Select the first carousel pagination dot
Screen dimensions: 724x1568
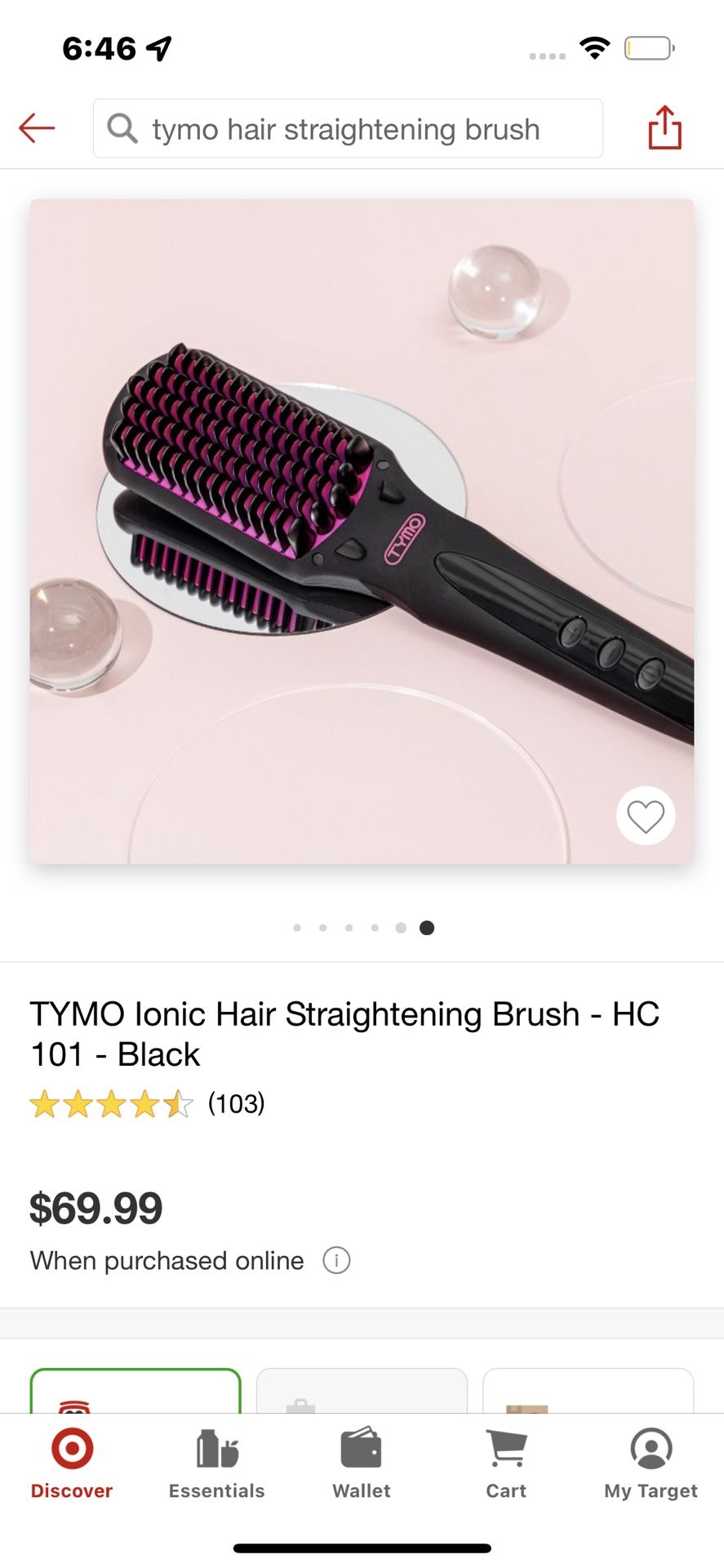click(x=297, y=928)
